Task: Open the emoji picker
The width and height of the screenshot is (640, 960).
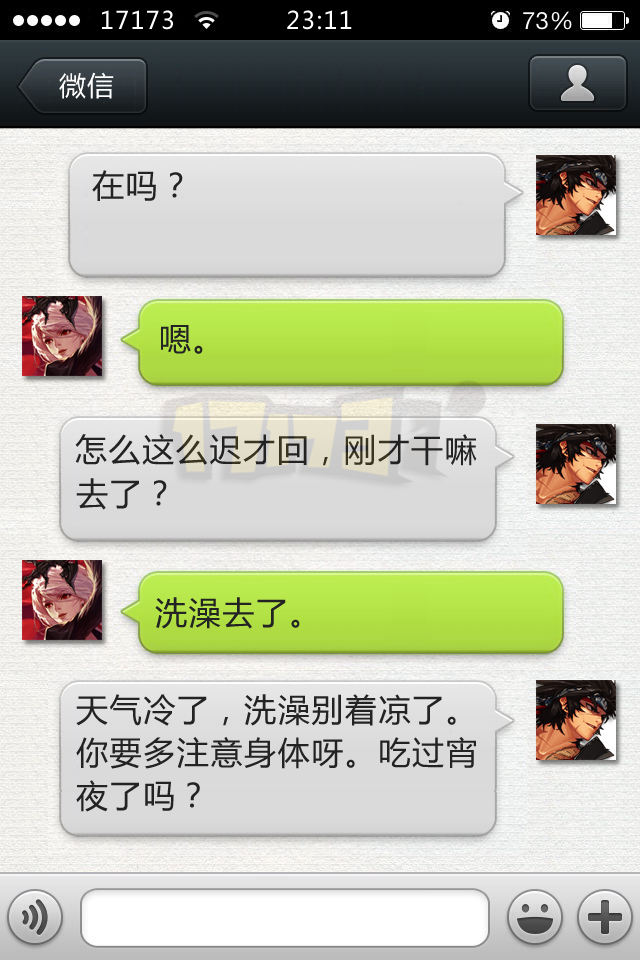Action: click(x=534, y=917)
